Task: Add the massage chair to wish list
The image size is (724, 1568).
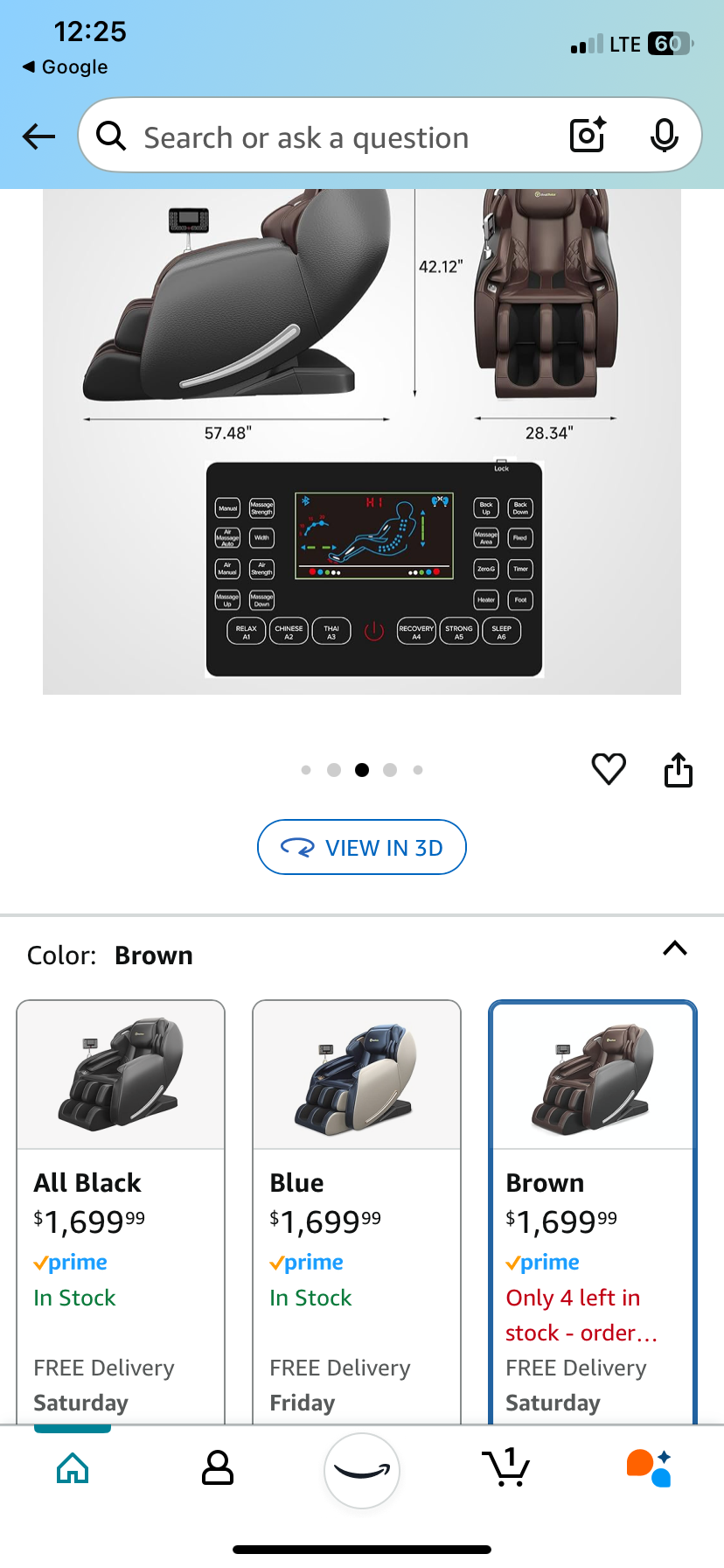Action: (x=609, y=769)
